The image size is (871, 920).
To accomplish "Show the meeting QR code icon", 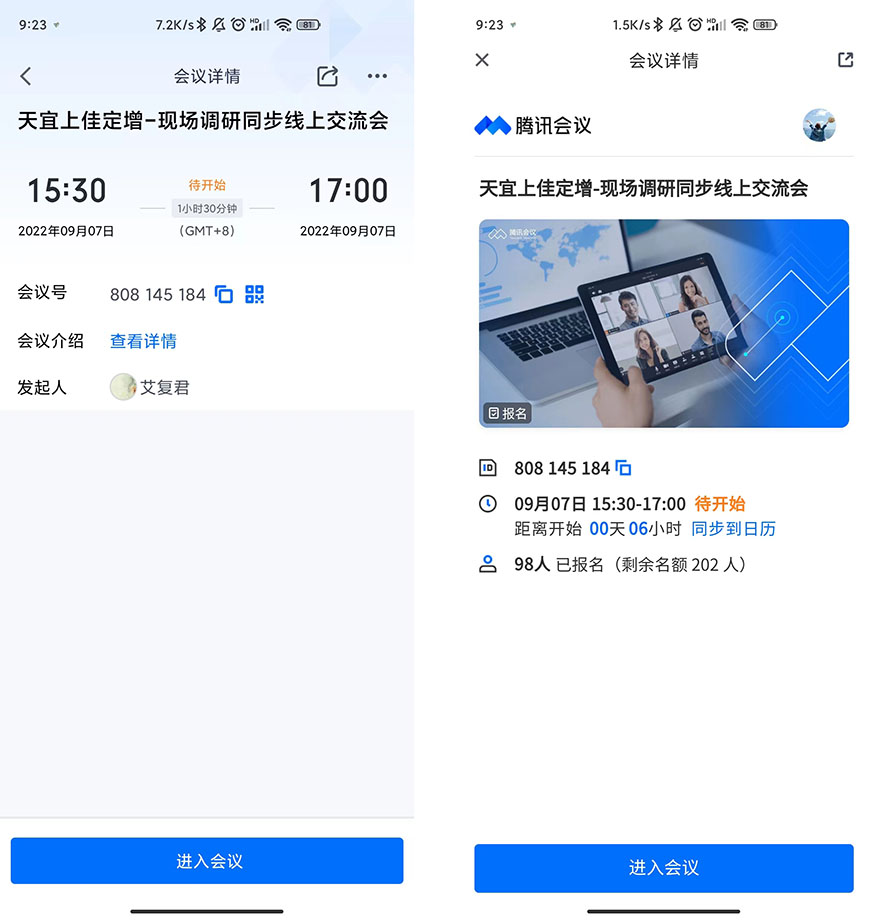I will pyautogui.click(x=254, y=294).
